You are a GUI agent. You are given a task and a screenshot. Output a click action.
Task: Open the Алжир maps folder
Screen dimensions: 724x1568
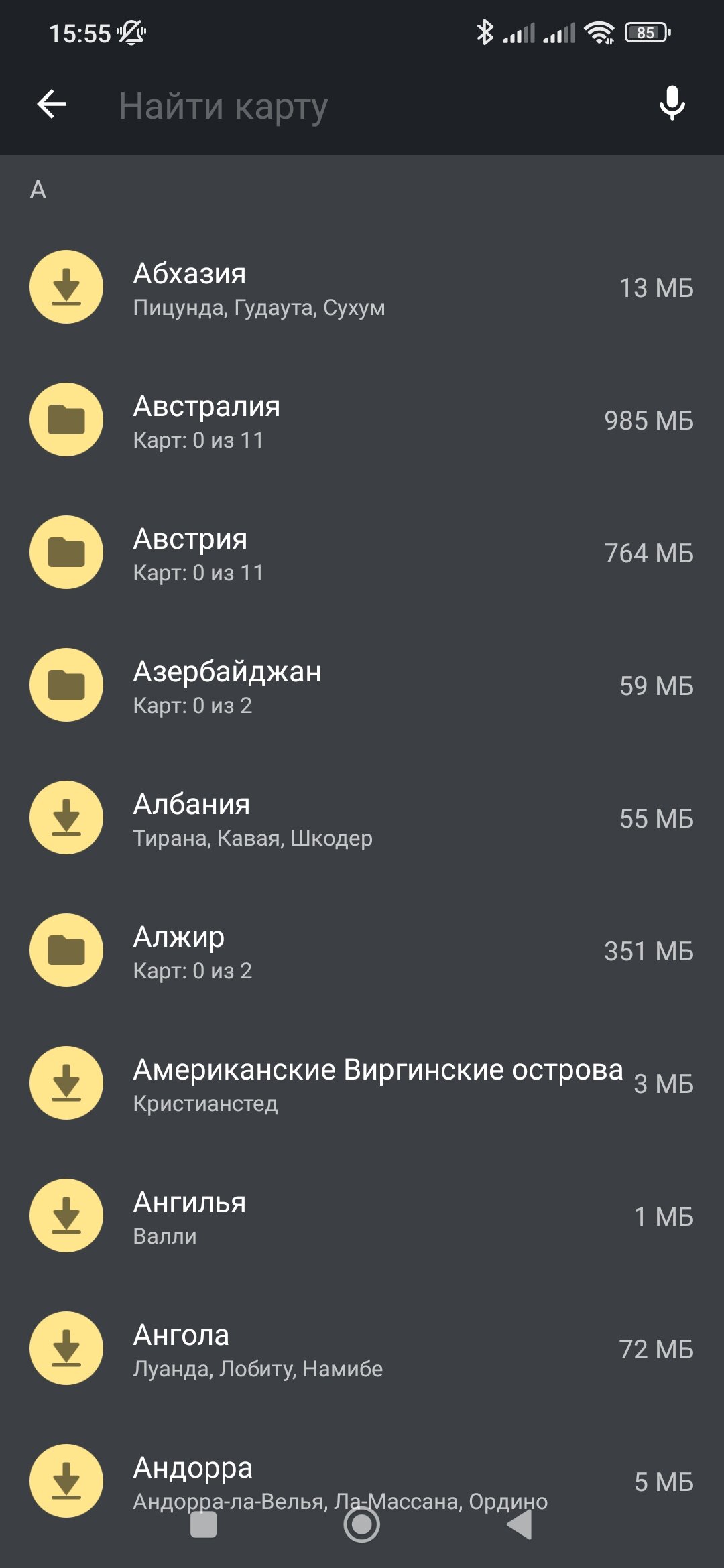tap(66, 950)
